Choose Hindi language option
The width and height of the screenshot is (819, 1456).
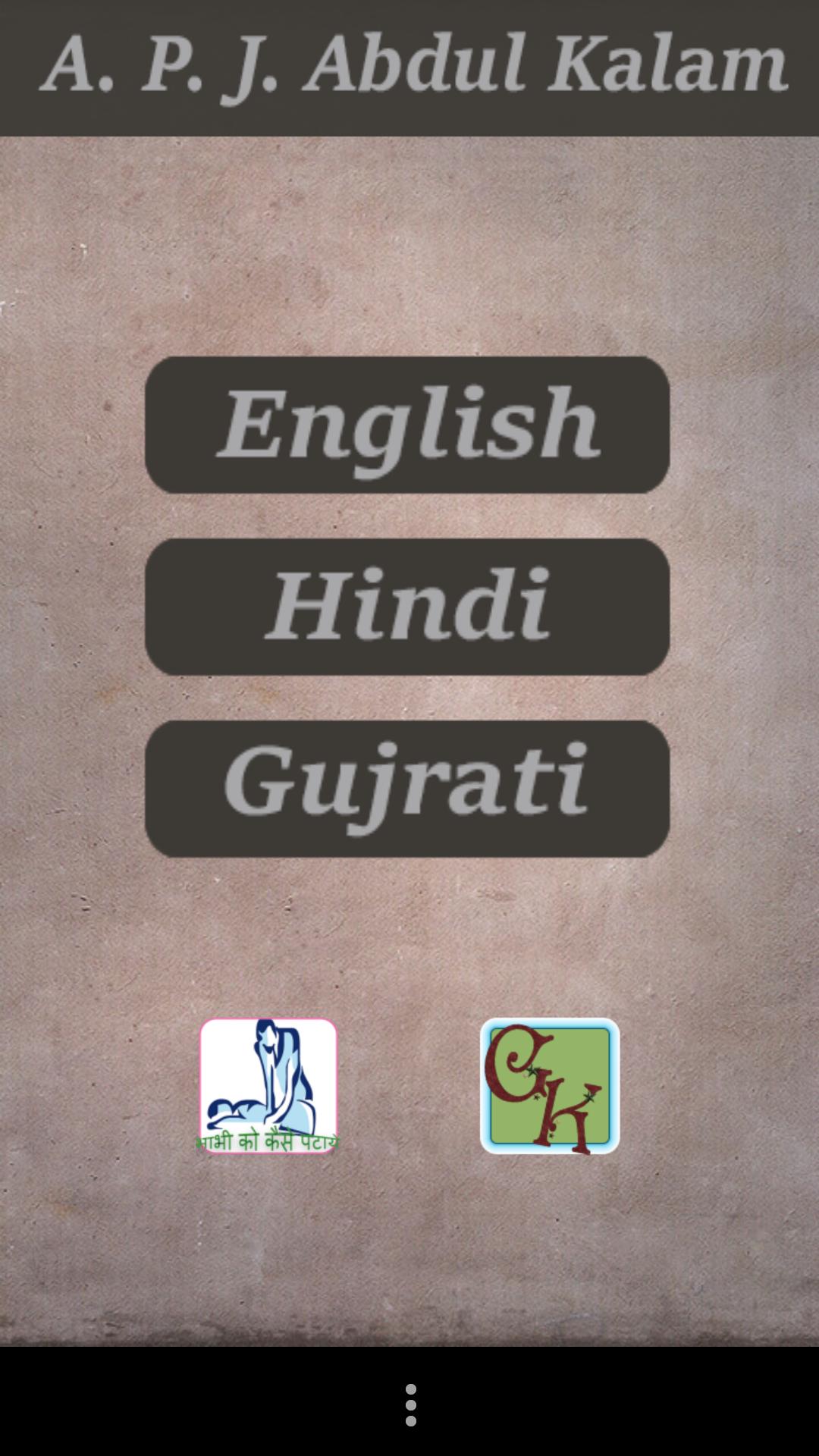pos(407,607)
